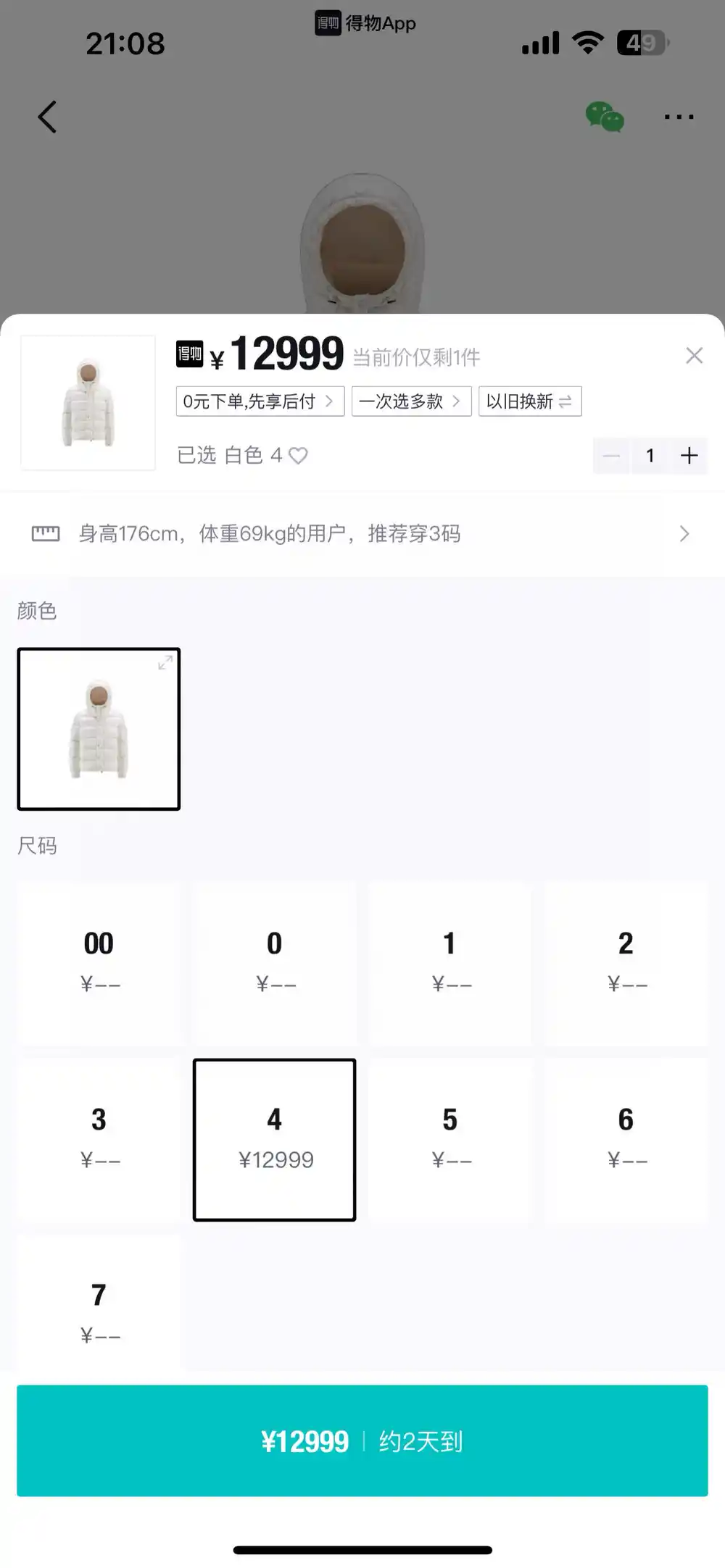Go back with the top-left arrow
The width and height of the screenshot is (725, 1568).
[48, 117]
